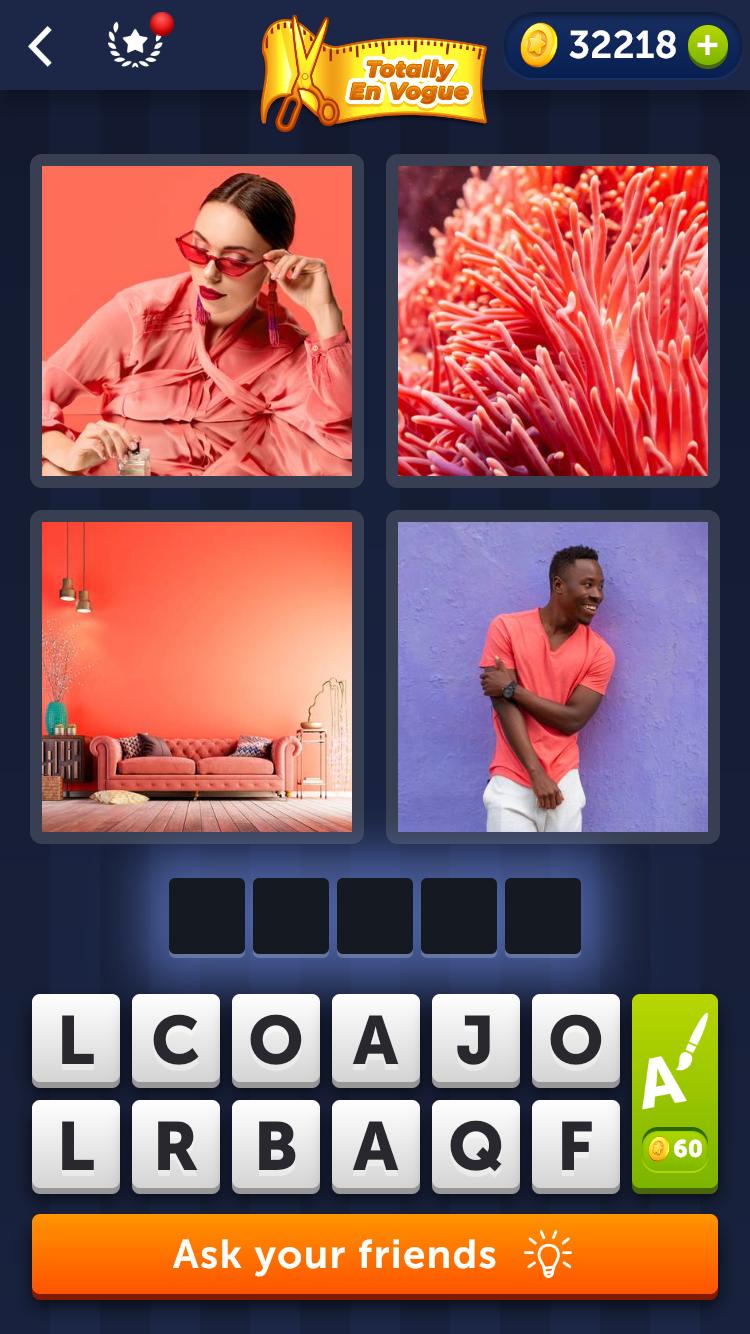This screenshot has width=750, height=1334.
Task: Select the letter B tile
Action: 276,1146
